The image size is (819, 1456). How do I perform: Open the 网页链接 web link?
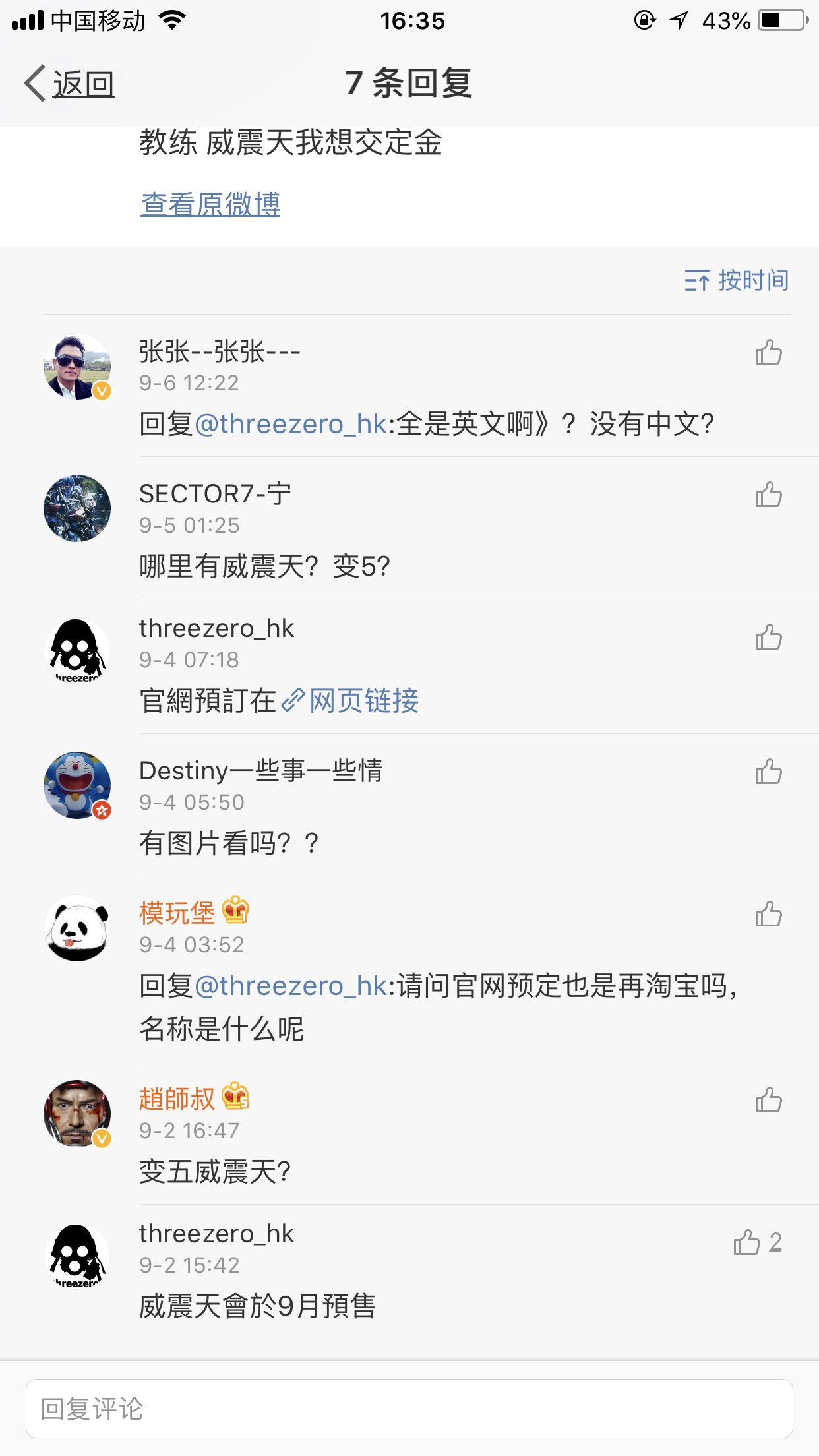[x=350, y=700]
